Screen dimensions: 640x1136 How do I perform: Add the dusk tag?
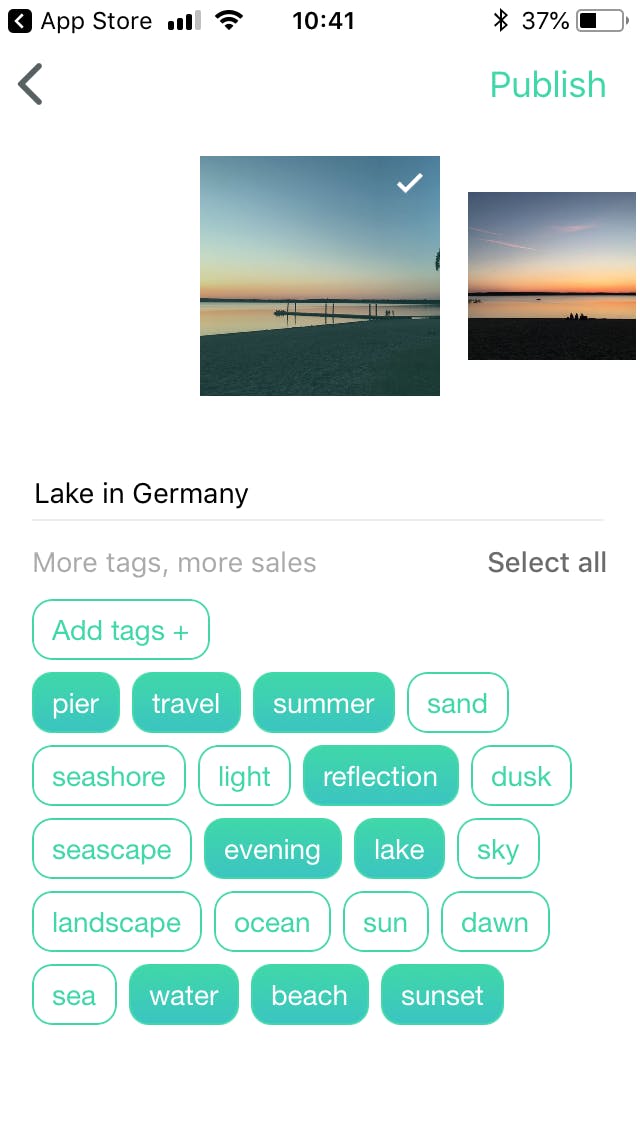(521, 776)
